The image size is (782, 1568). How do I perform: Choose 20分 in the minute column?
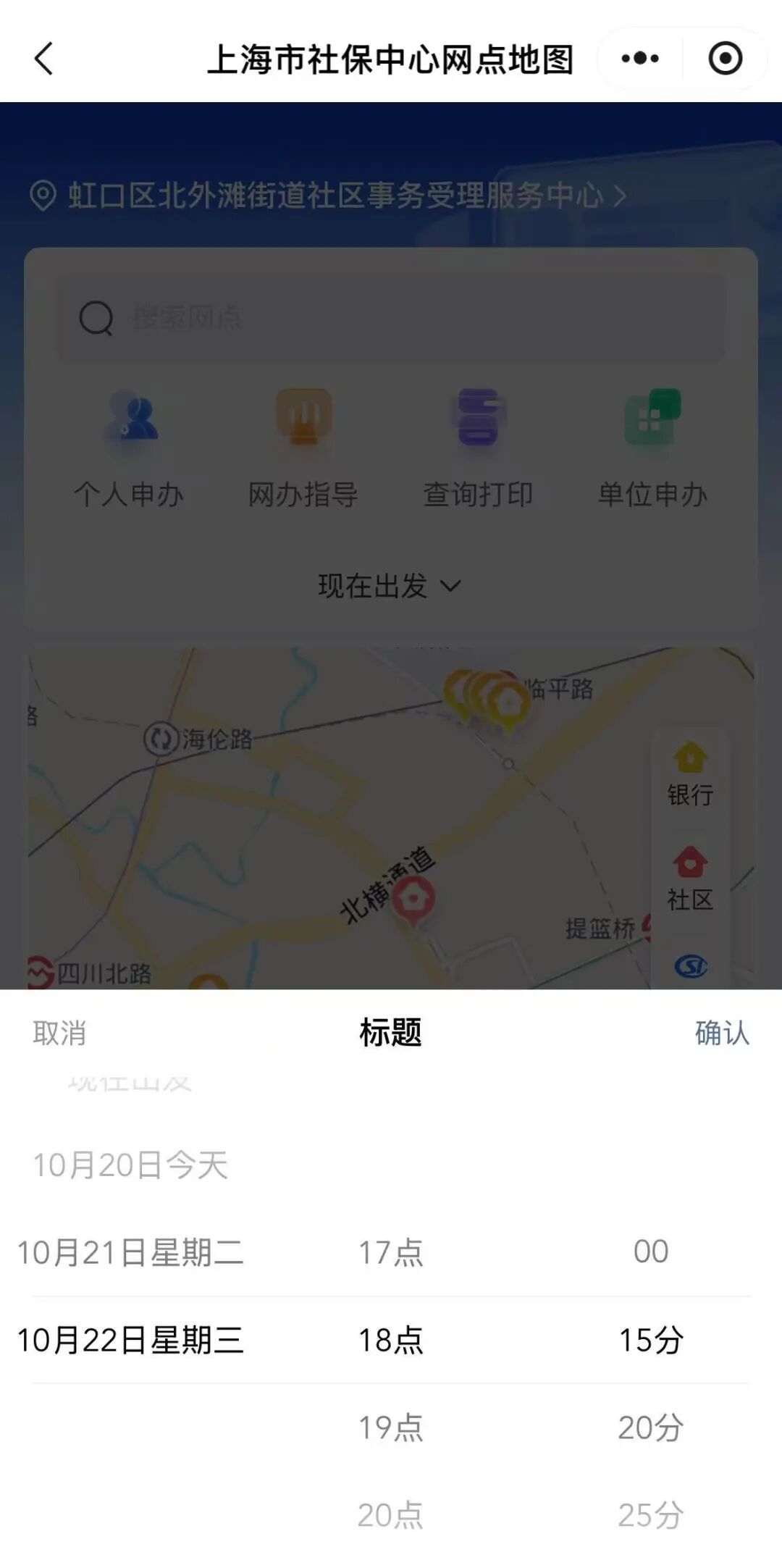coord(650,1427)
